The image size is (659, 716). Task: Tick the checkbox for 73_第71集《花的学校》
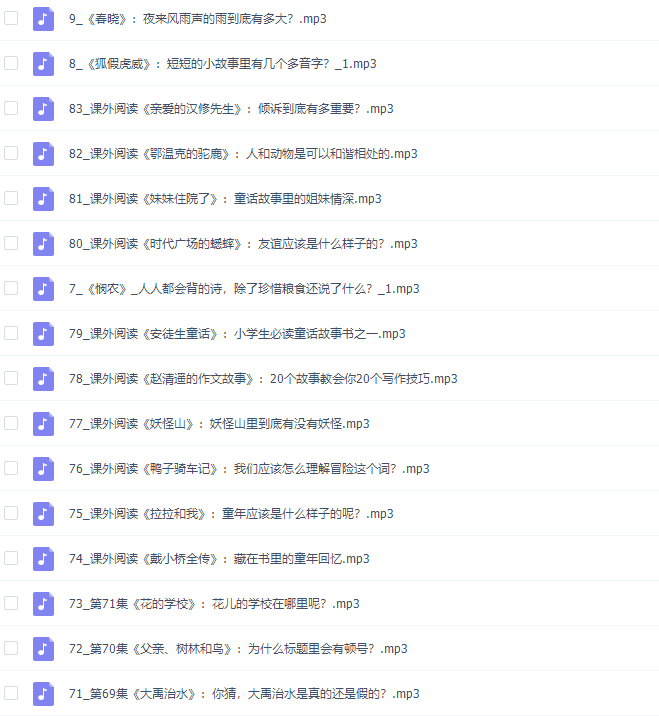[11, 603]
